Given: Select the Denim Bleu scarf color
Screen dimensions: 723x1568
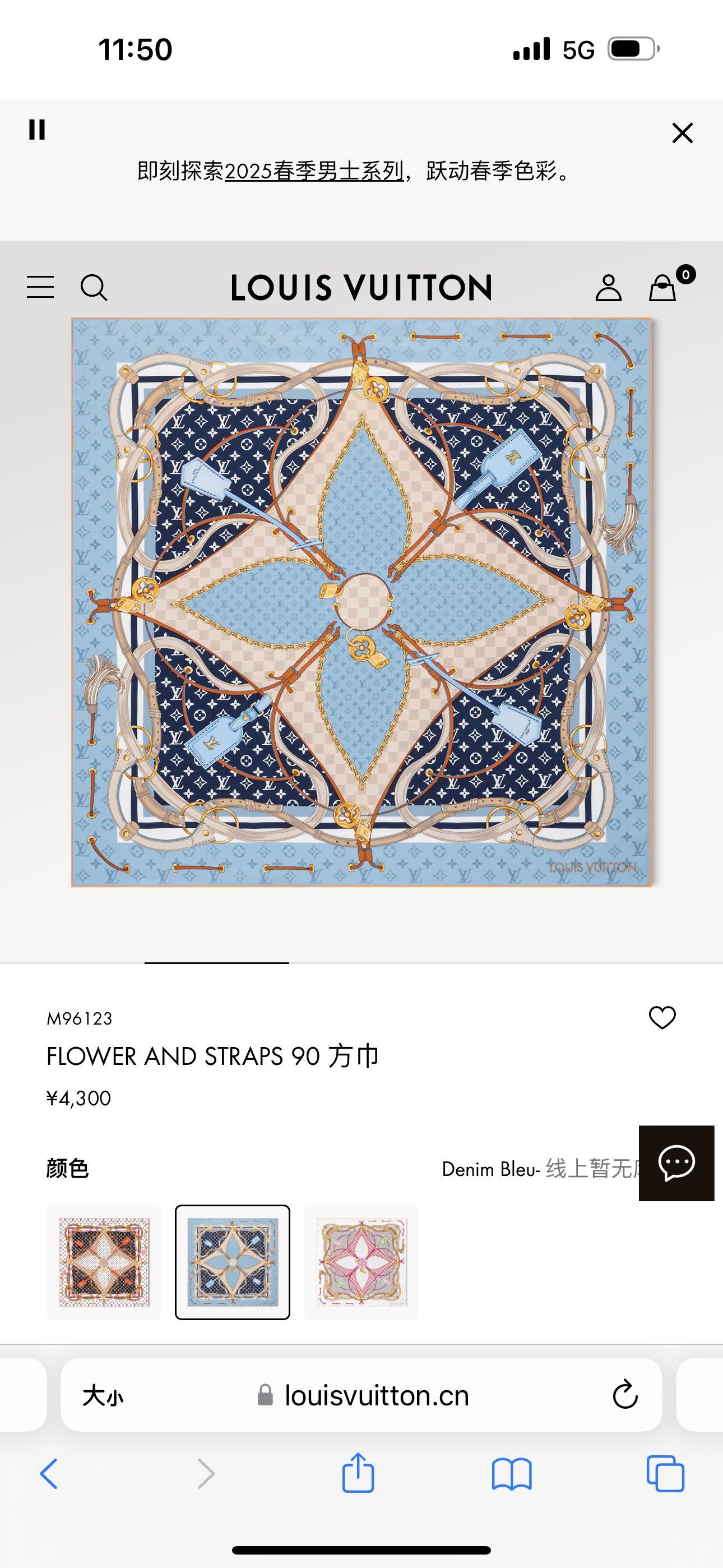Looking at the screenshot, I should point(233,1262).
